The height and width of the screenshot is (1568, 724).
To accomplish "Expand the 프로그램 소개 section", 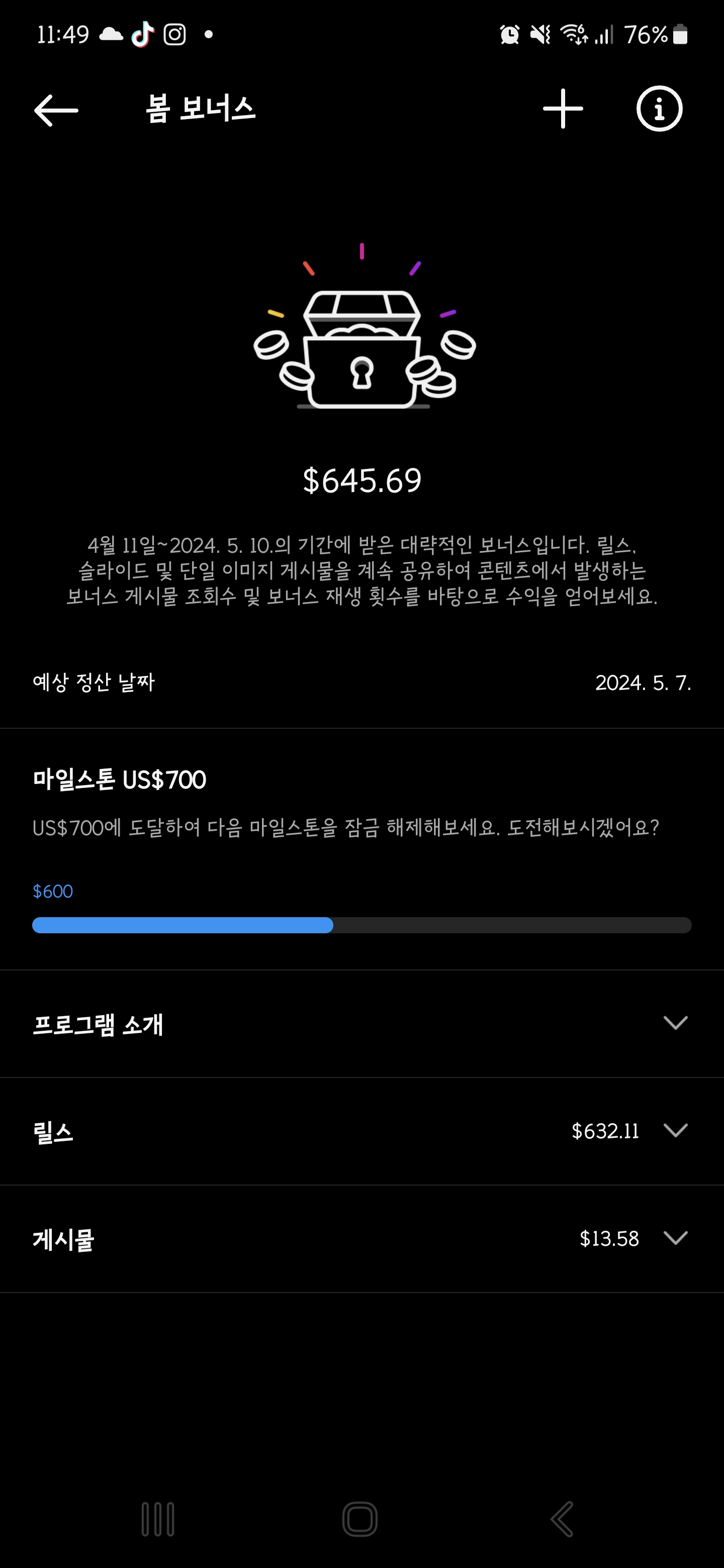I will coord(361,1024).
